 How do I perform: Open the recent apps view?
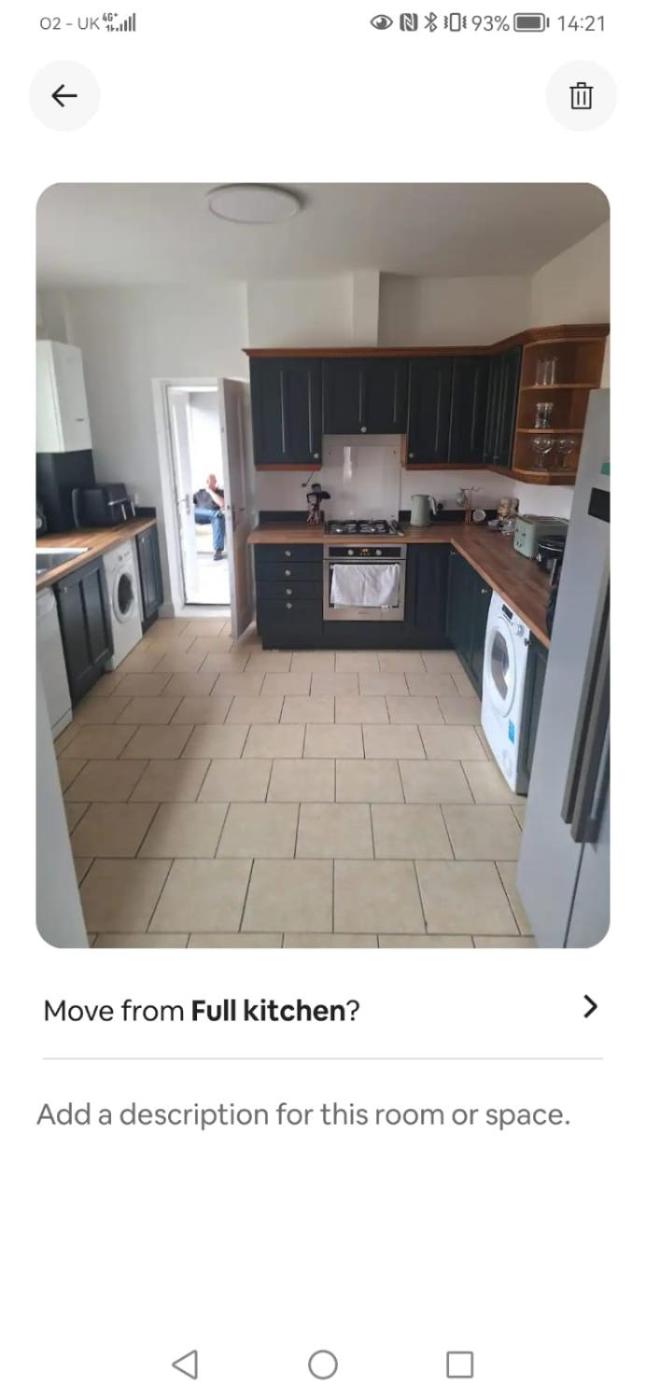(x=459, y=1364)
